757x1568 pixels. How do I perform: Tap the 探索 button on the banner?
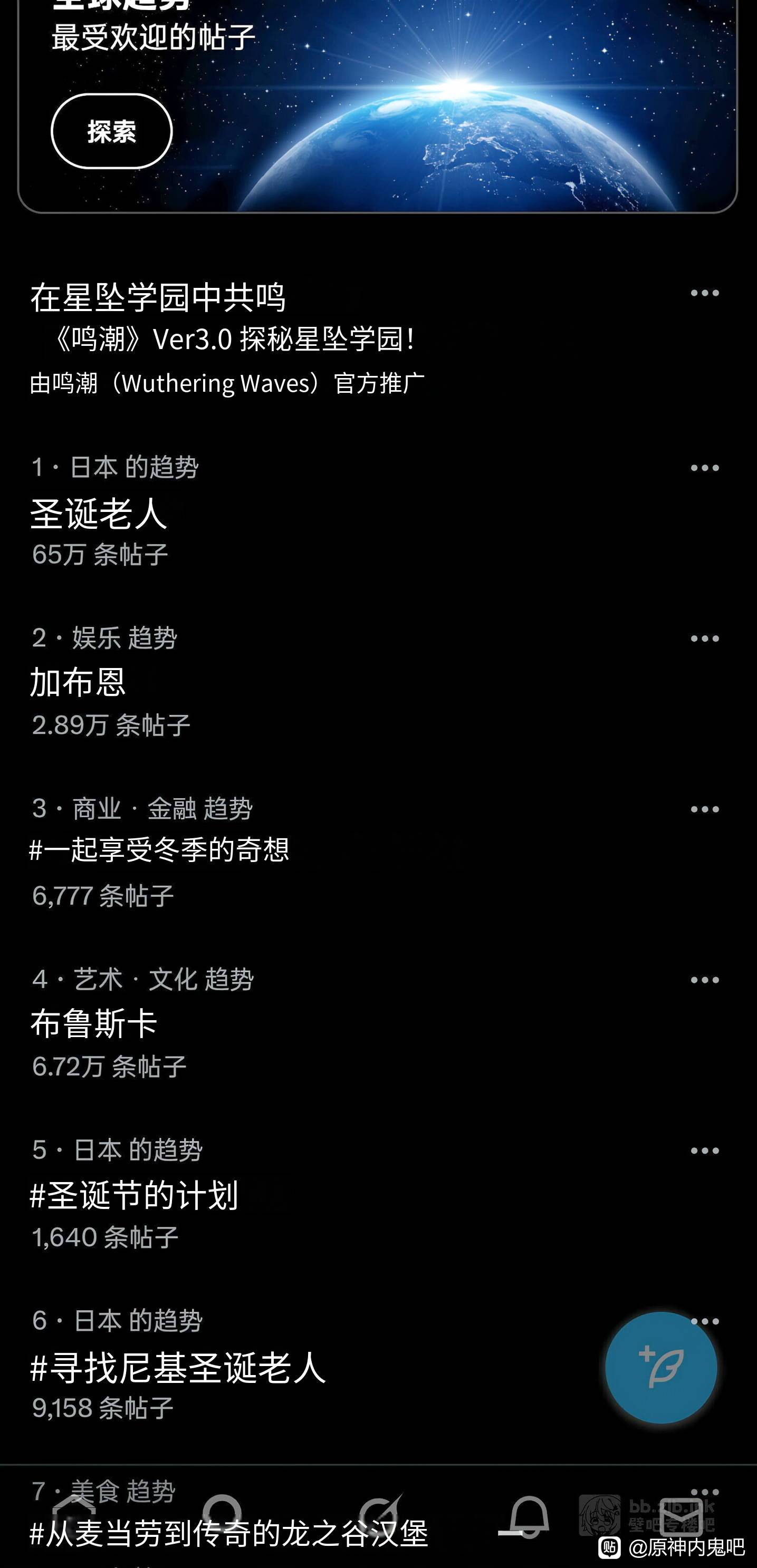pyautogui.click(x=111, y=131)
